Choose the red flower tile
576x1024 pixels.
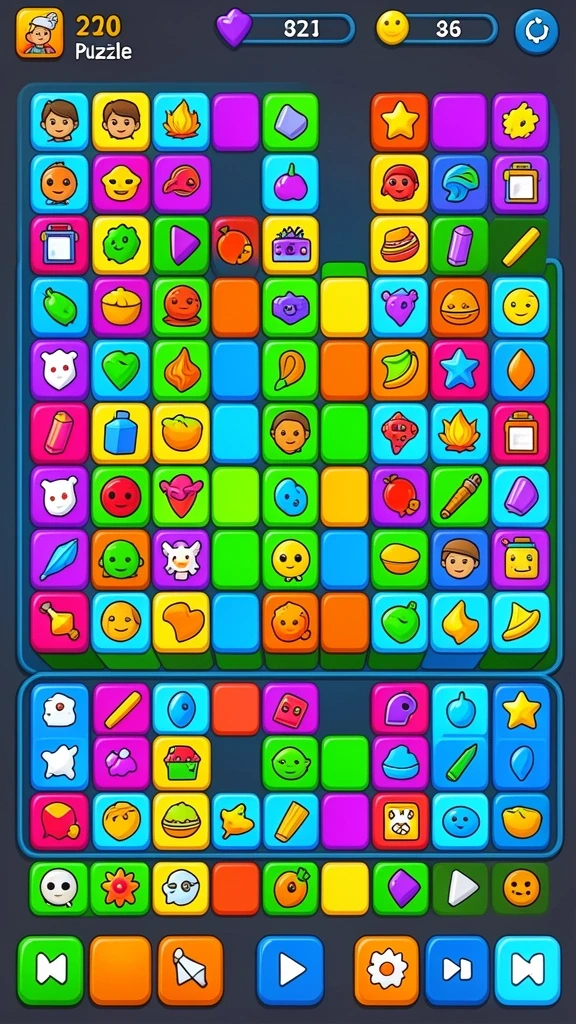tap(120, 888)
